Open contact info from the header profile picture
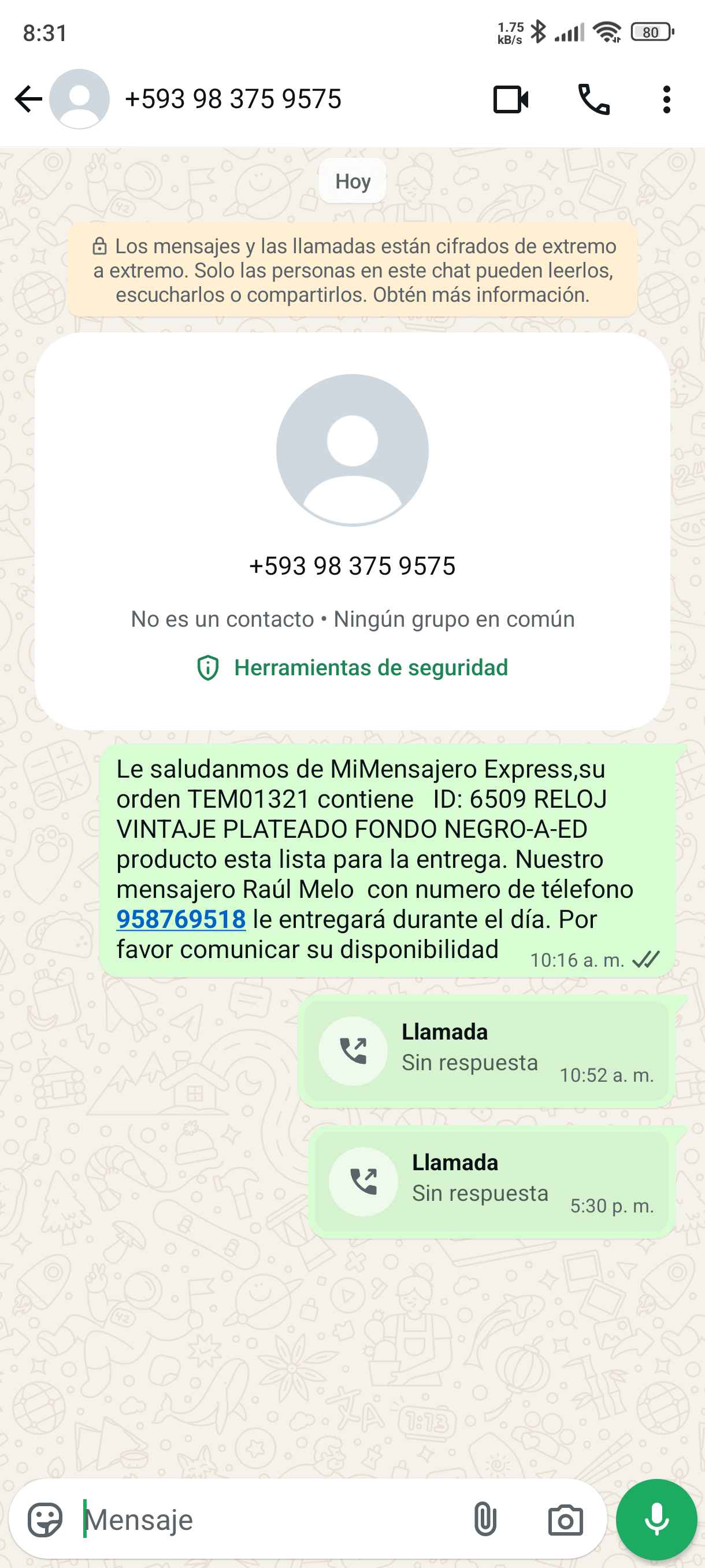Image resolution: width=705 pixels, height=1568 pixels. (80, 99)
